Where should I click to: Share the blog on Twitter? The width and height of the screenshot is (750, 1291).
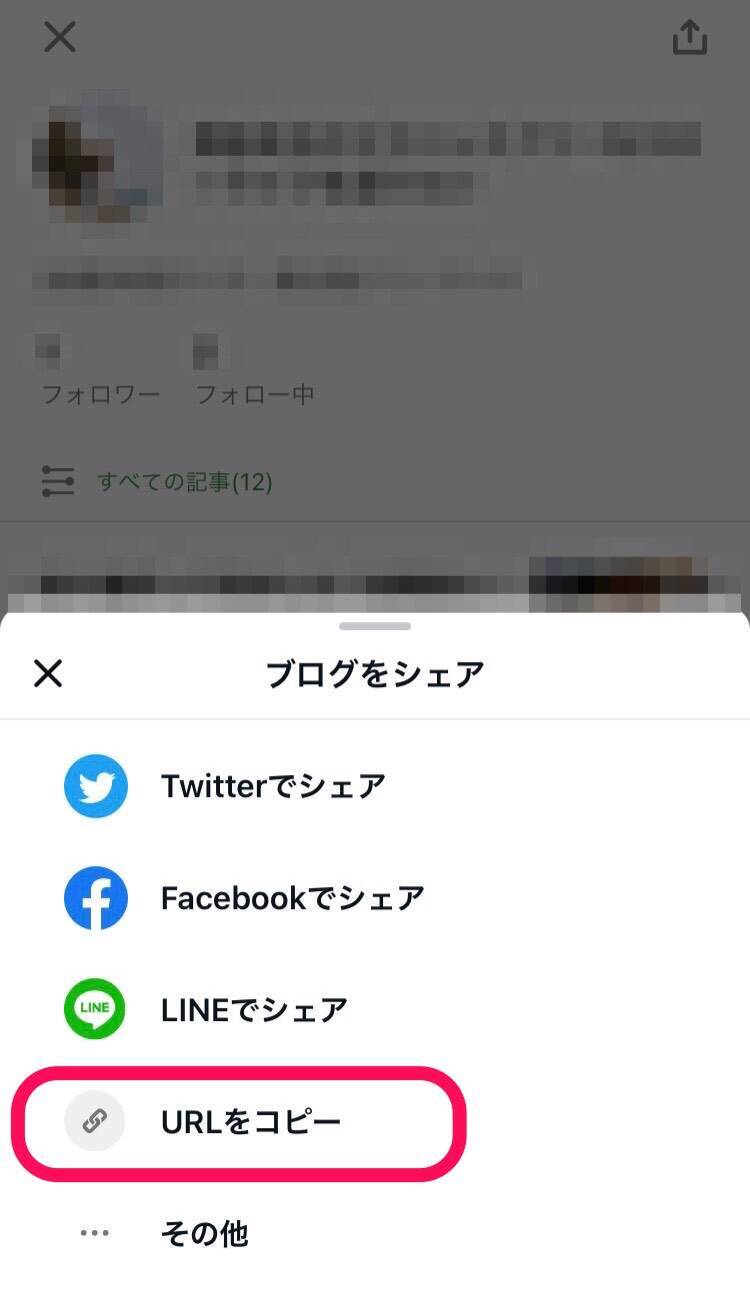(x=272, y=787)
